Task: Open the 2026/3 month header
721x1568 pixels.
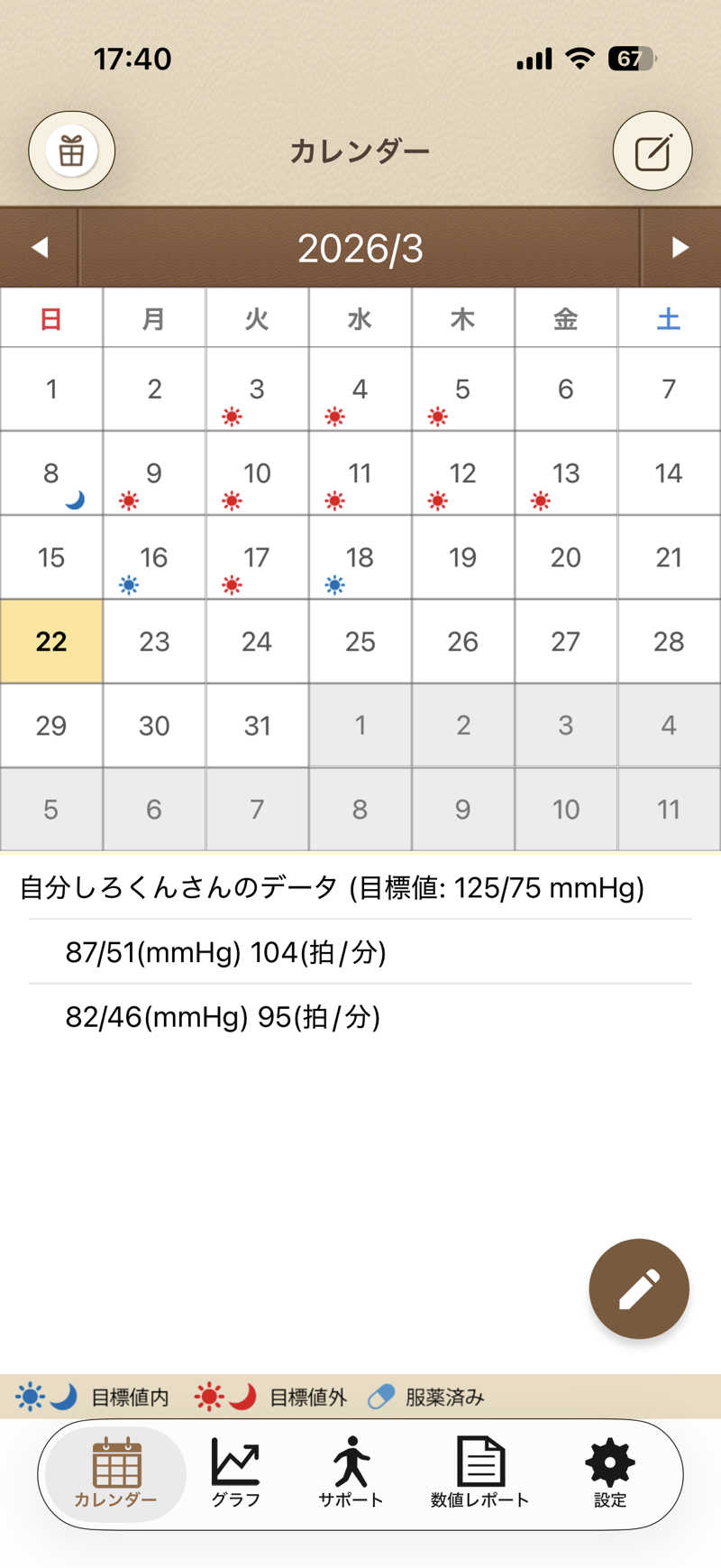Action: point(360,248)
